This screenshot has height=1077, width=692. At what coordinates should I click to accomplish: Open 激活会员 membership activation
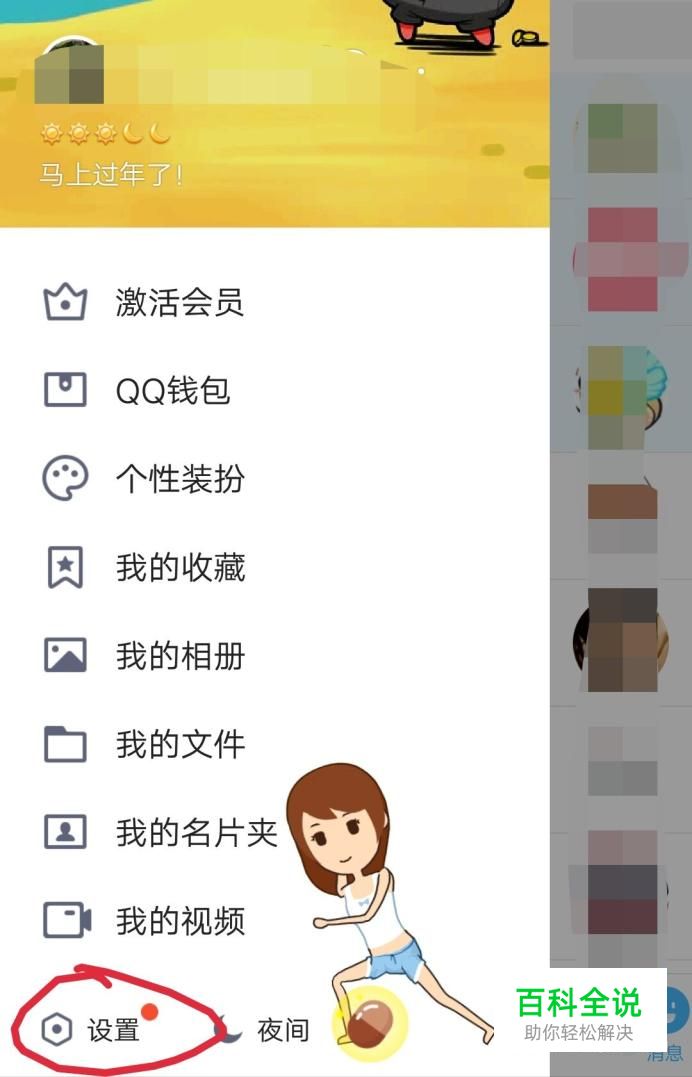(178, 302)
